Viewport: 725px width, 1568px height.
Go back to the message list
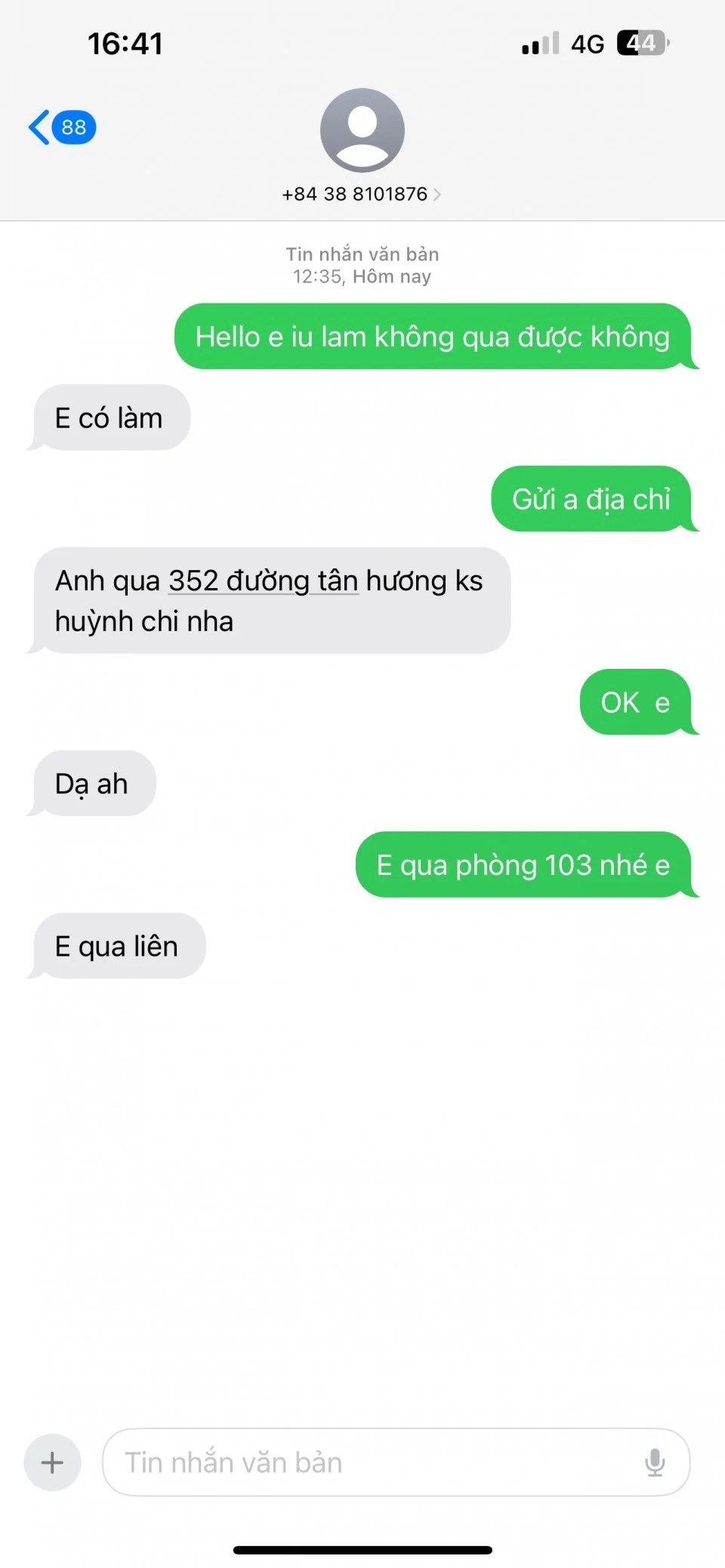(60, 127)
